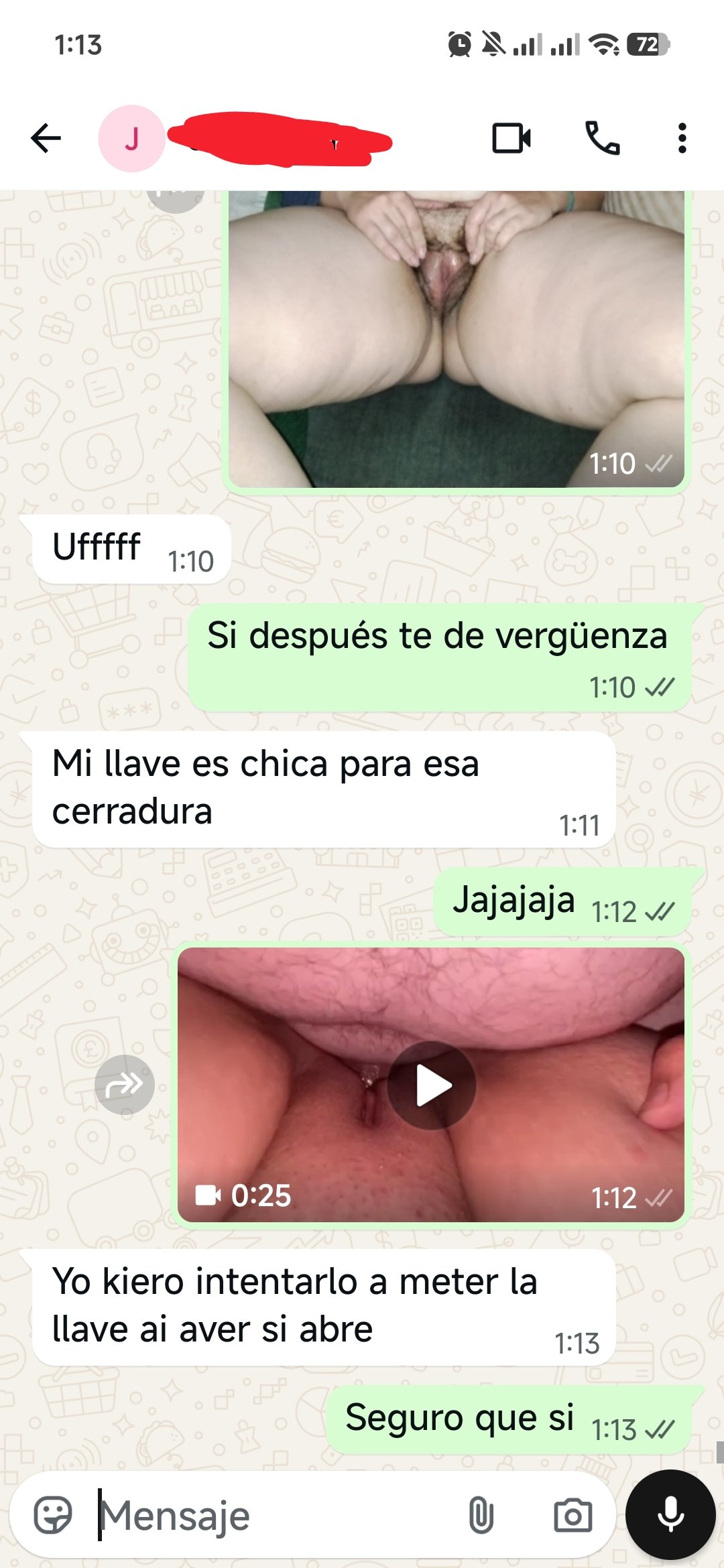The width and height of the screenshot is (724, 1568).
Task: Play the 0:25 video message
Action: pos(432,1085)
